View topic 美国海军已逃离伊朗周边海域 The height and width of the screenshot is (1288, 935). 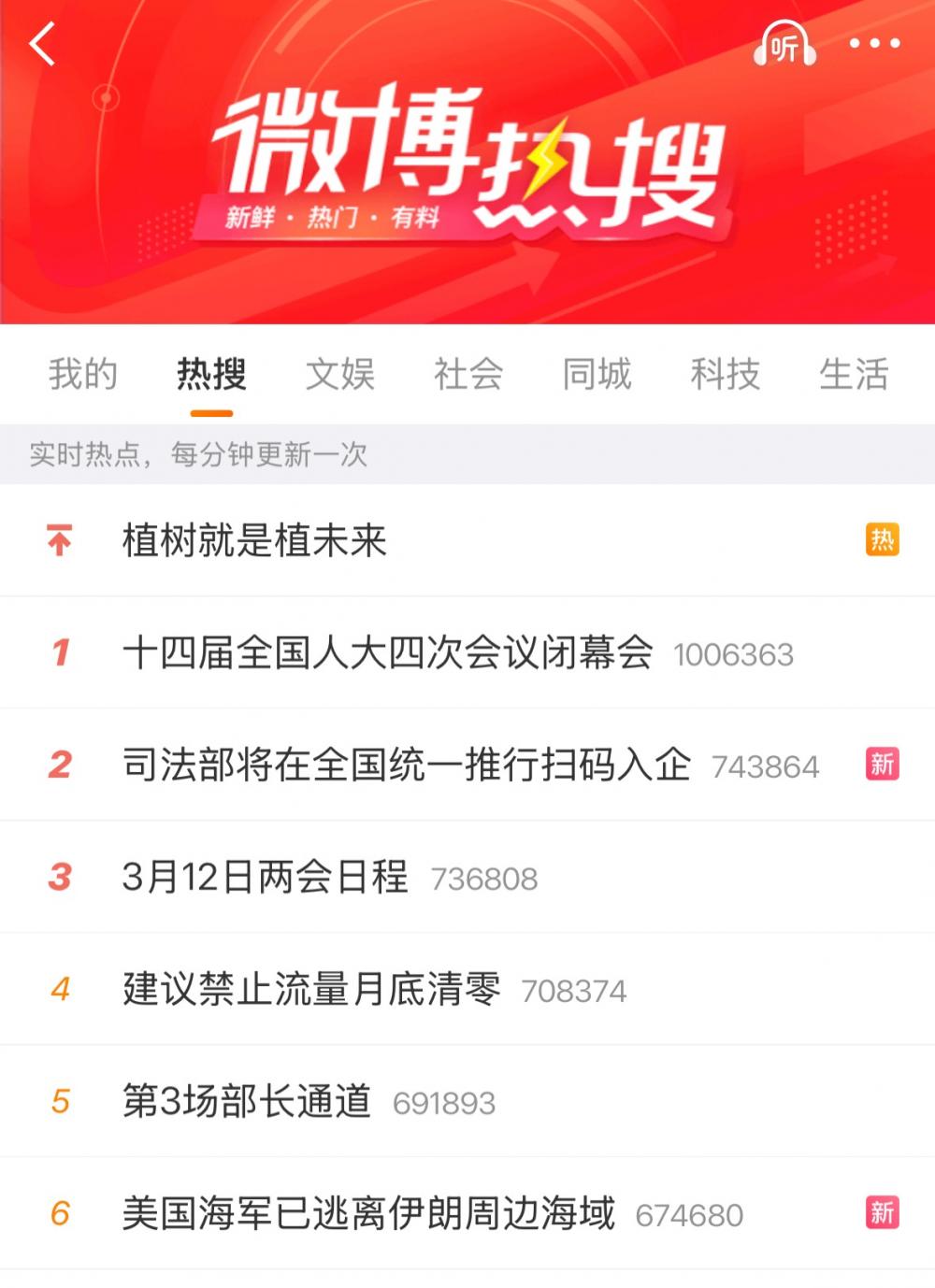pos(368,1213)
